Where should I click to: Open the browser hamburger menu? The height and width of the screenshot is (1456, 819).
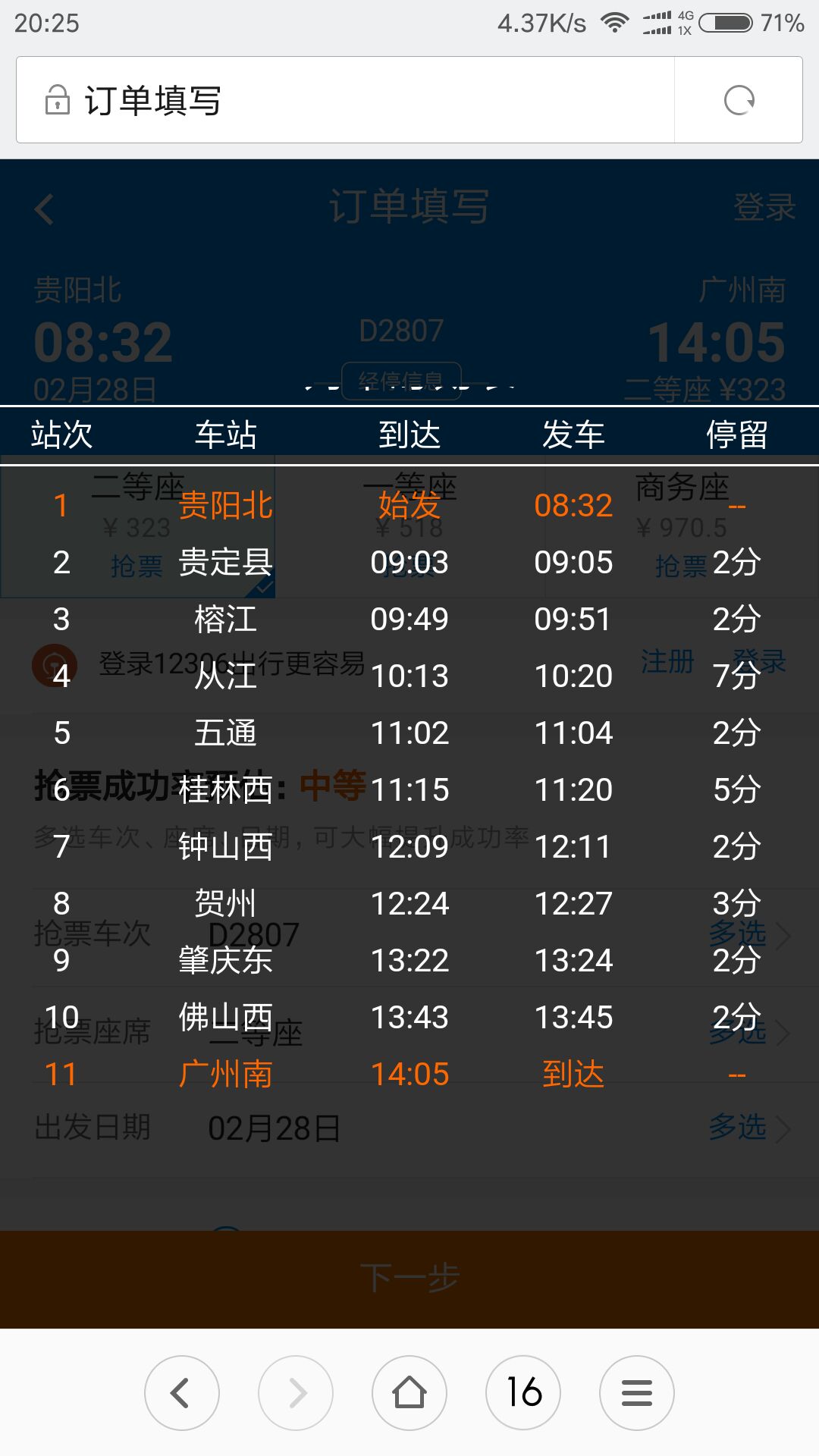[637, 1393]
